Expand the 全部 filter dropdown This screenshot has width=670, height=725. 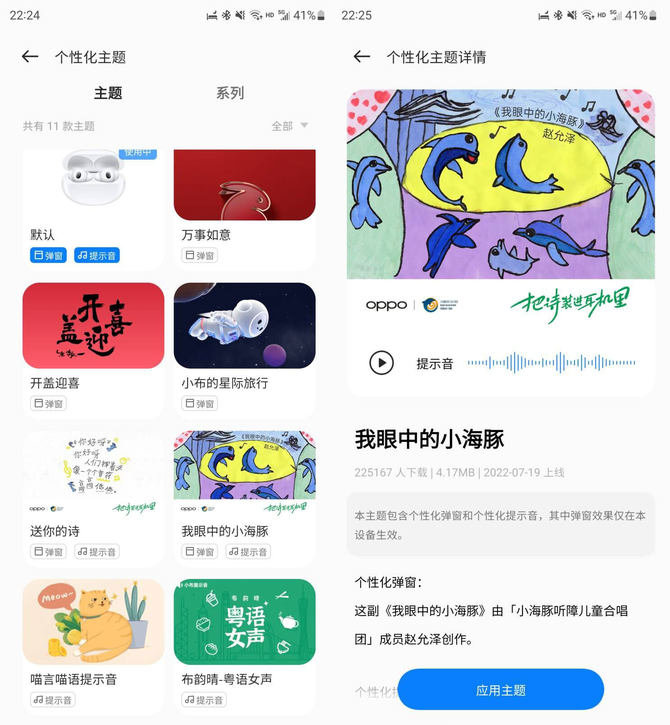pyautogui.click(x=290, y=126)
